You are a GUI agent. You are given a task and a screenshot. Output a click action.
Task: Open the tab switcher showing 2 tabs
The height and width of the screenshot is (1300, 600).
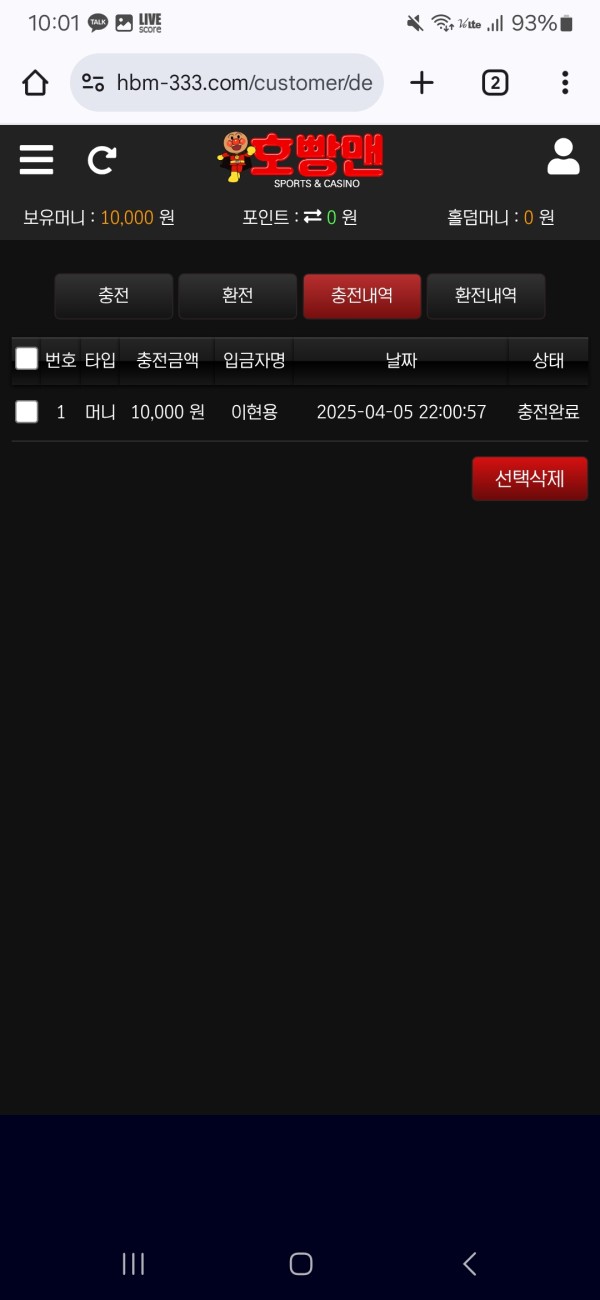click(495, 83)
